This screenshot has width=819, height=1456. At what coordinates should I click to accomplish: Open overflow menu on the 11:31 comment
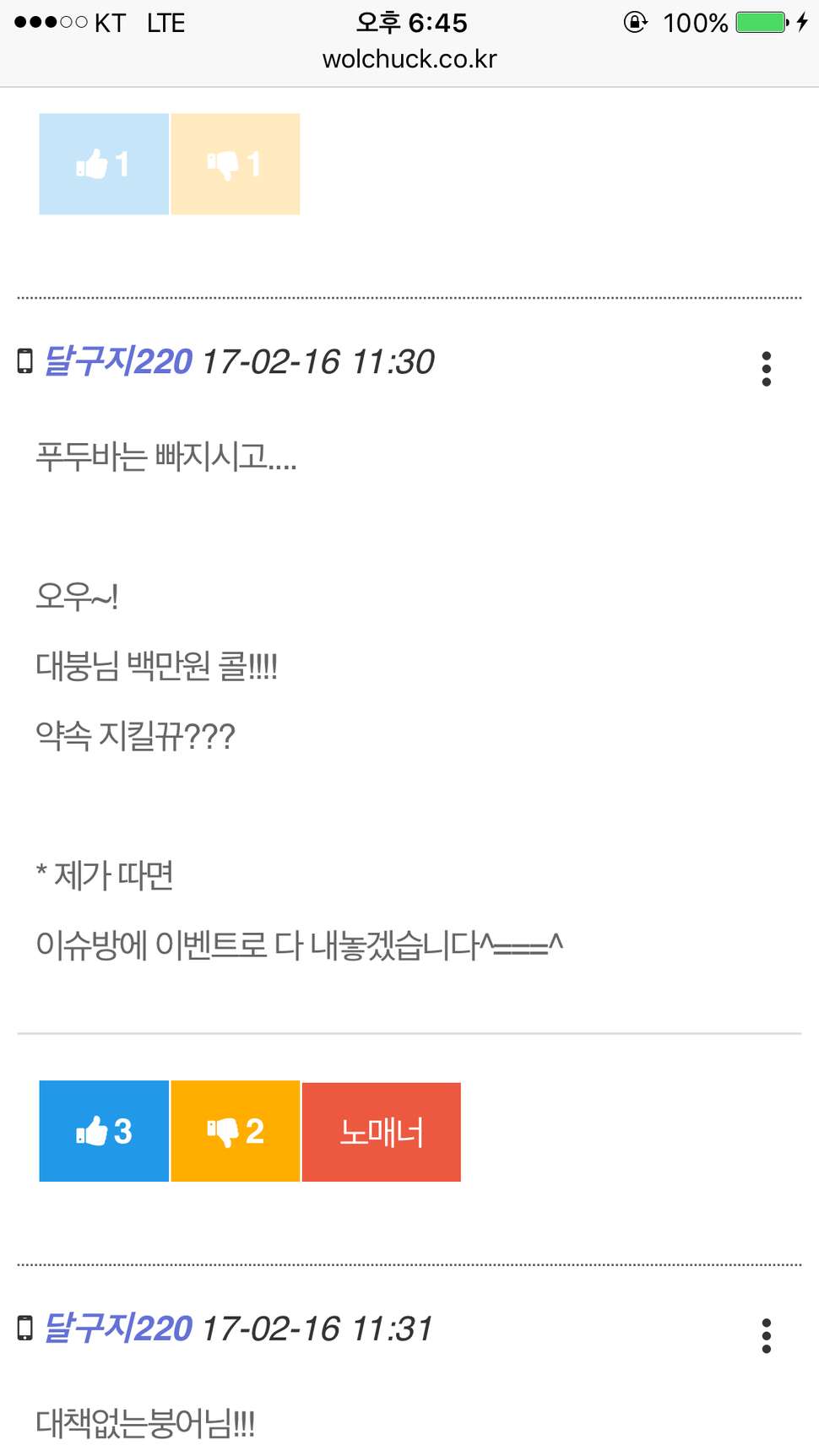pos(766,1336)
